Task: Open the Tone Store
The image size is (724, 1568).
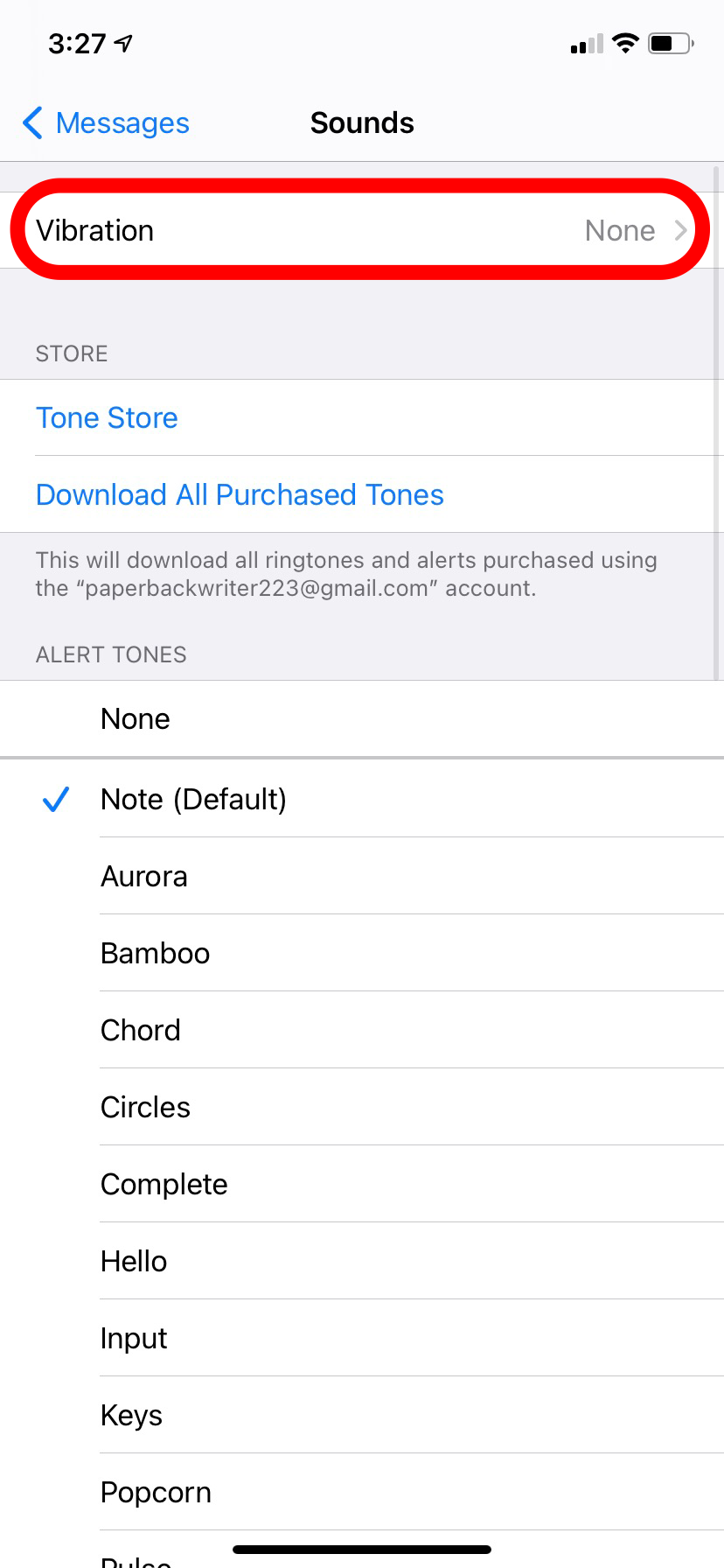Action: tap(362, 418)
